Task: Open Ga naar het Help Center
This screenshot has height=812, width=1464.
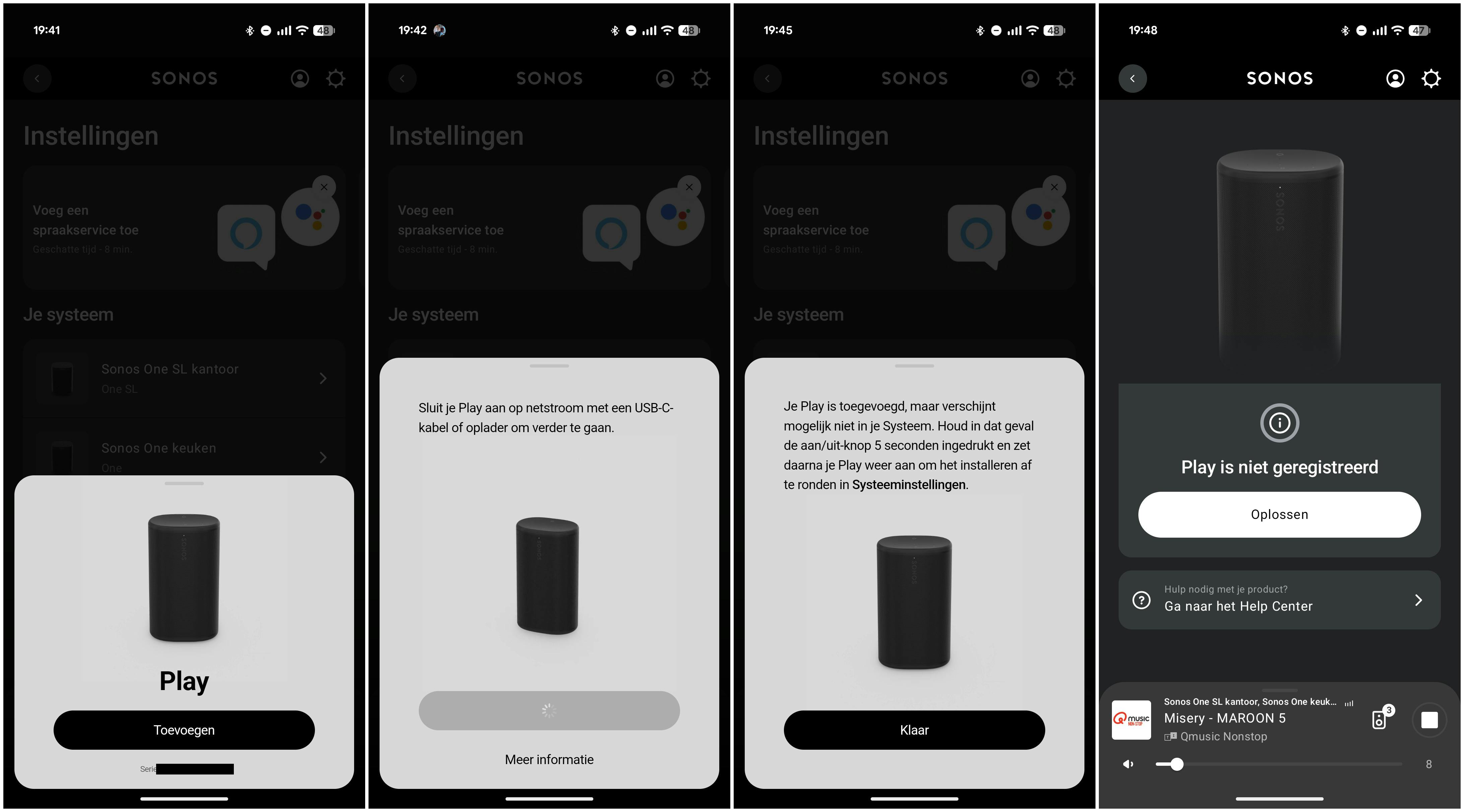Action: pos(1279,600)
